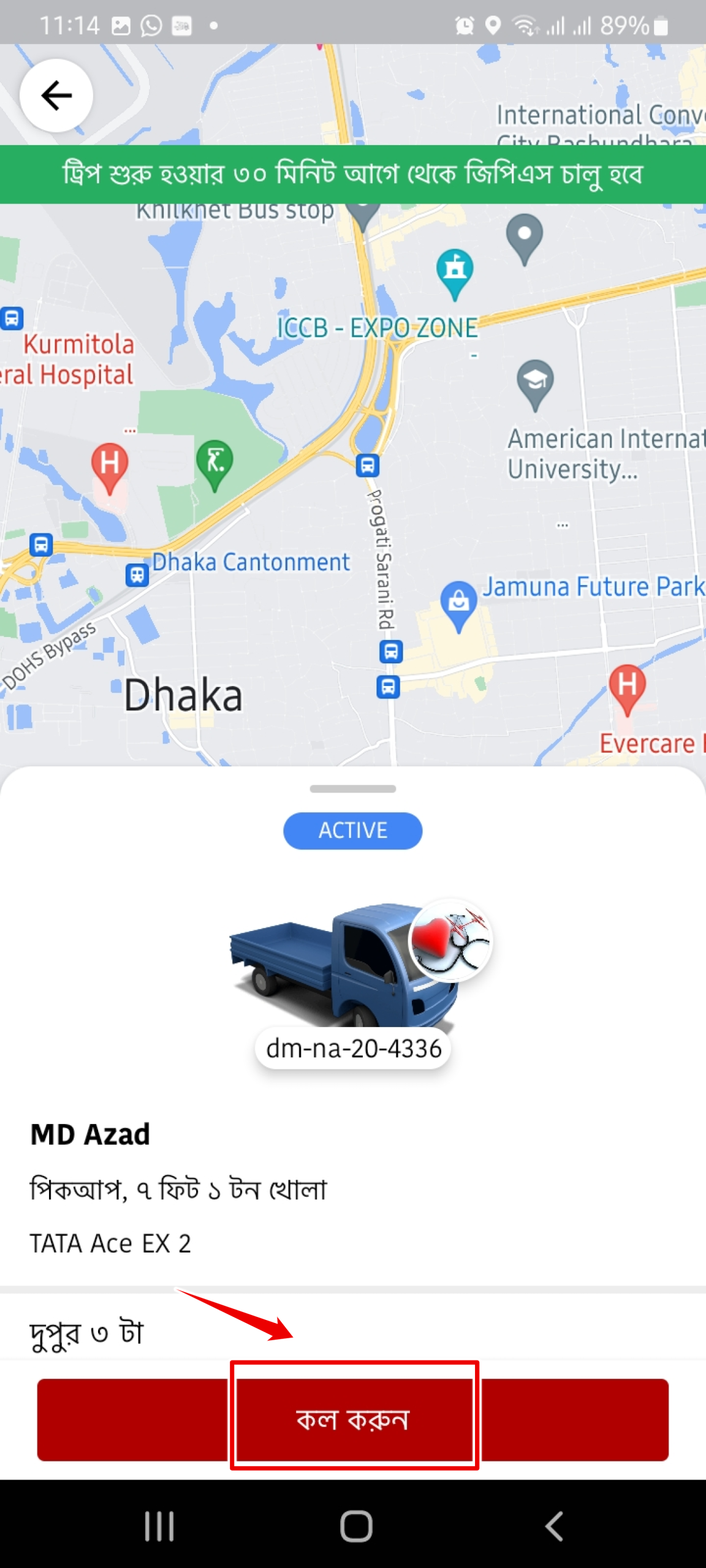Viewport: 706px width, 1568px height.
Task: Open the system home screen
Action: (355, 1525)
